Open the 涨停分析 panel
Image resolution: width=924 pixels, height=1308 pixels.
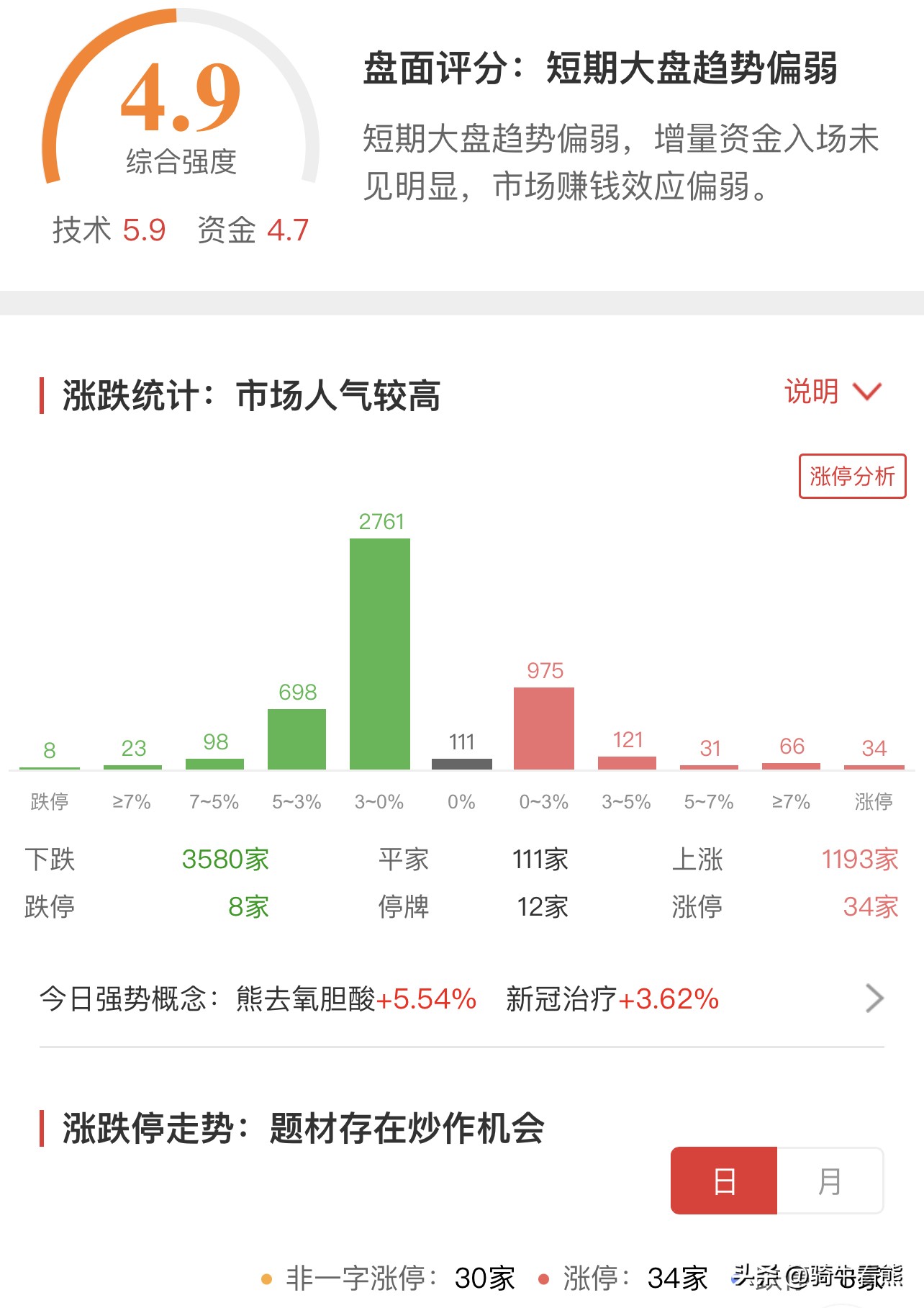(x=852, y=477)
